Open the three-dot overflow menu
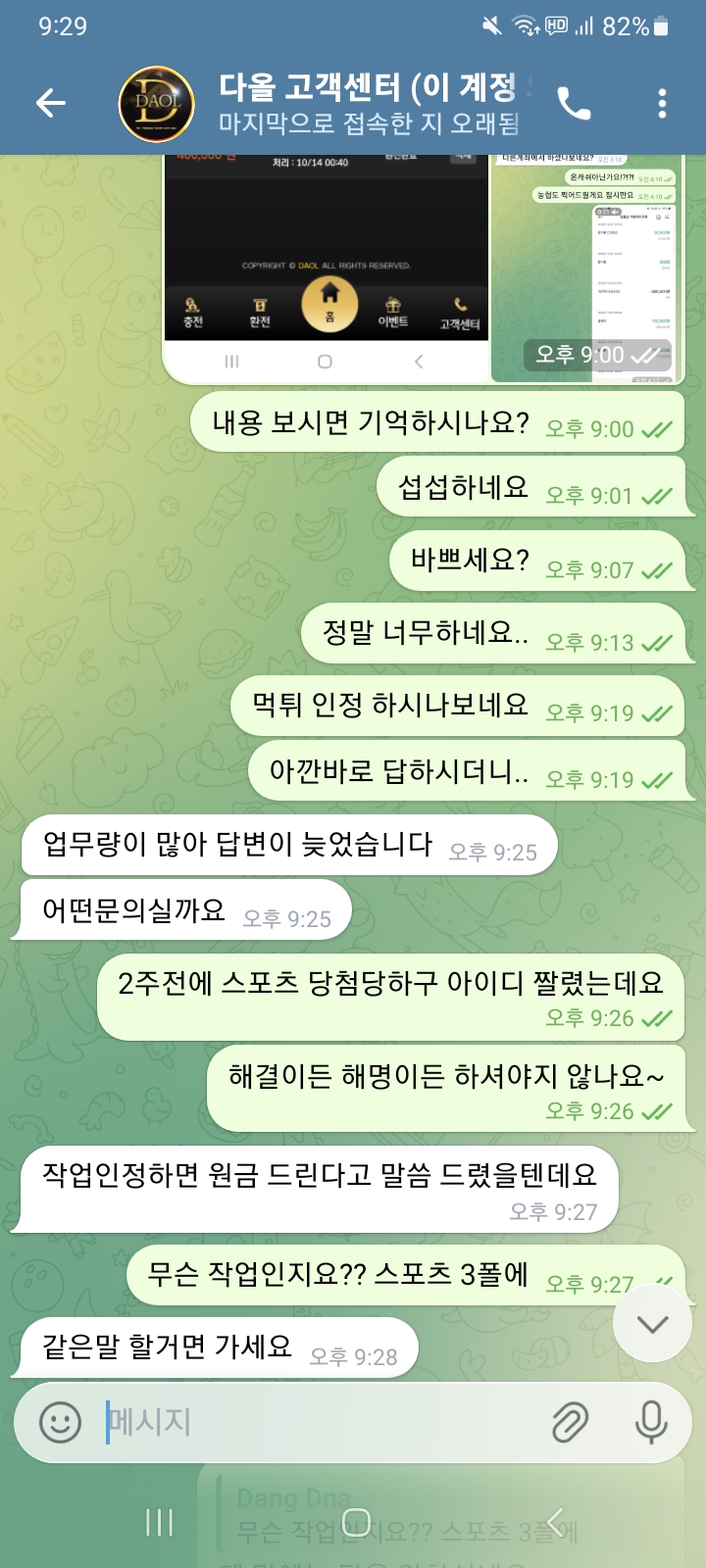Screen dimensions: 706x1568 (663, 103)
